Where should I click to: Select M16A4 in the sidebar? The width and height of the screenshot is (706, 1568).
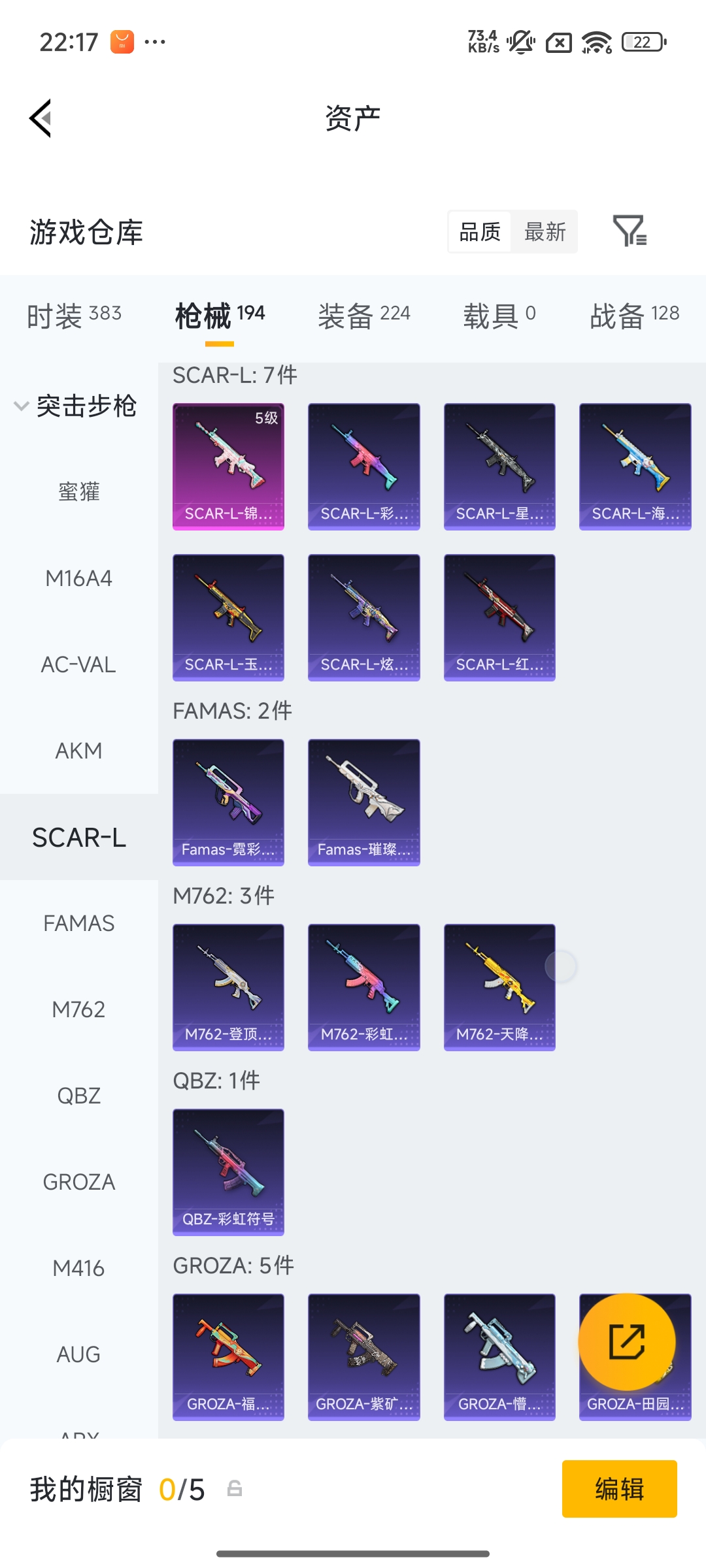tap(78, 578)
